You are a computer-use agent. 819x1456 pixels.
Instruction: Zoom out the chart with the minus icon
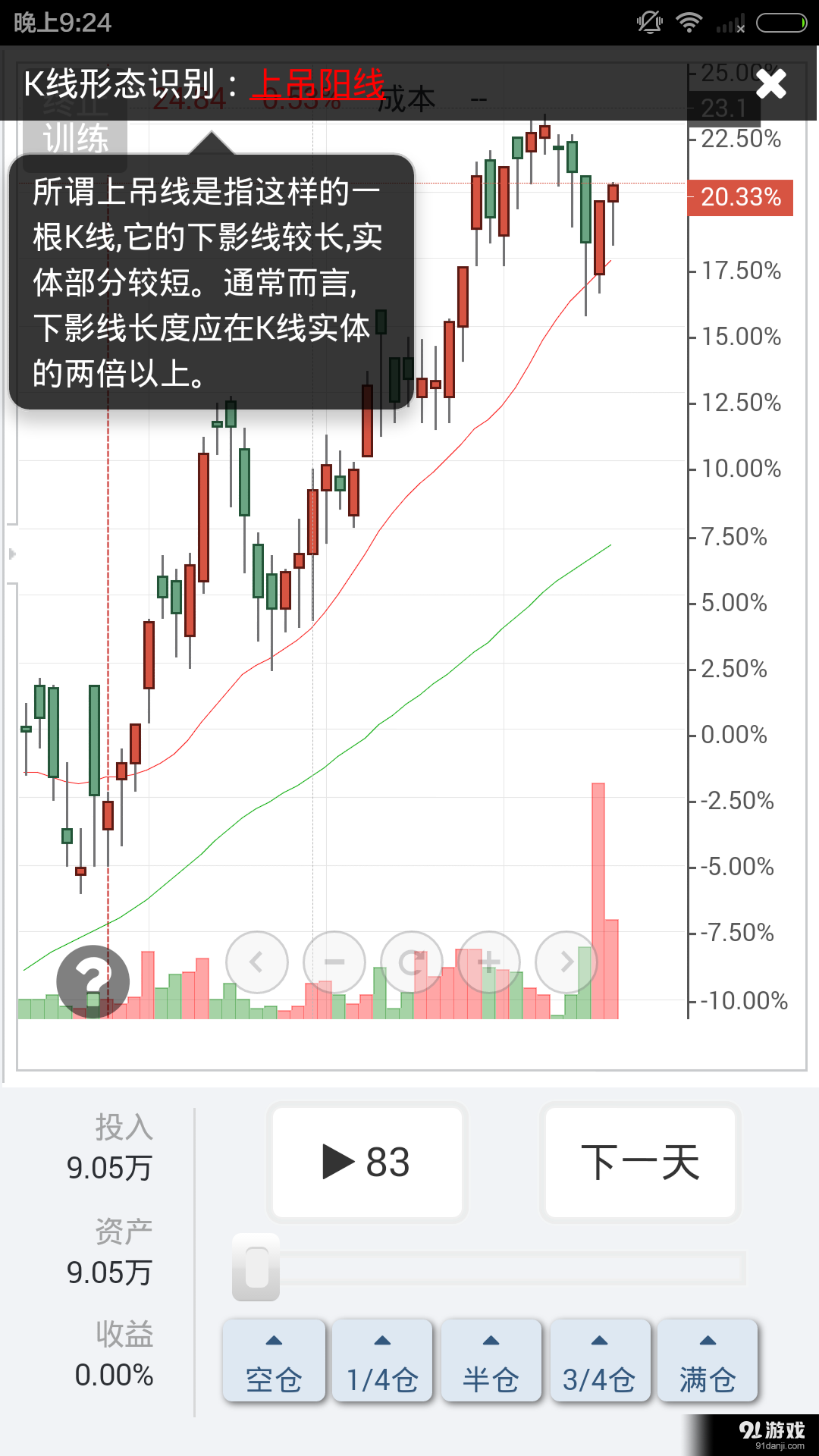[x=334, y=962]
